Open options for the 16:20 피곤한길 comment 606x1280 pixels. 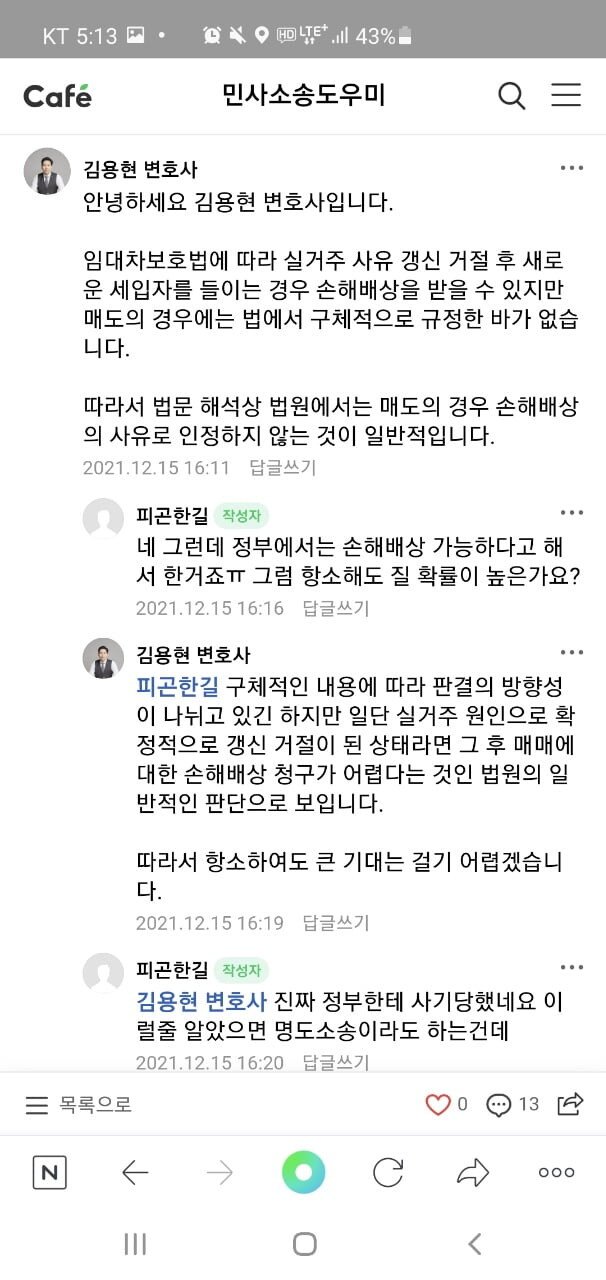[571, 967]
